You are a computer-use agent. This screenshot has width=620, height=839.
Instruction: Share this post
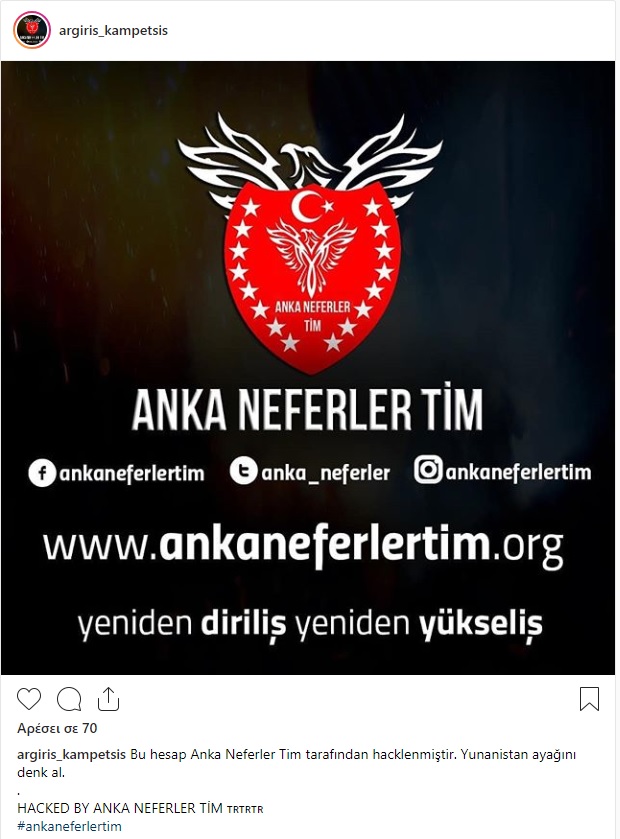click(x=108, y=698)
